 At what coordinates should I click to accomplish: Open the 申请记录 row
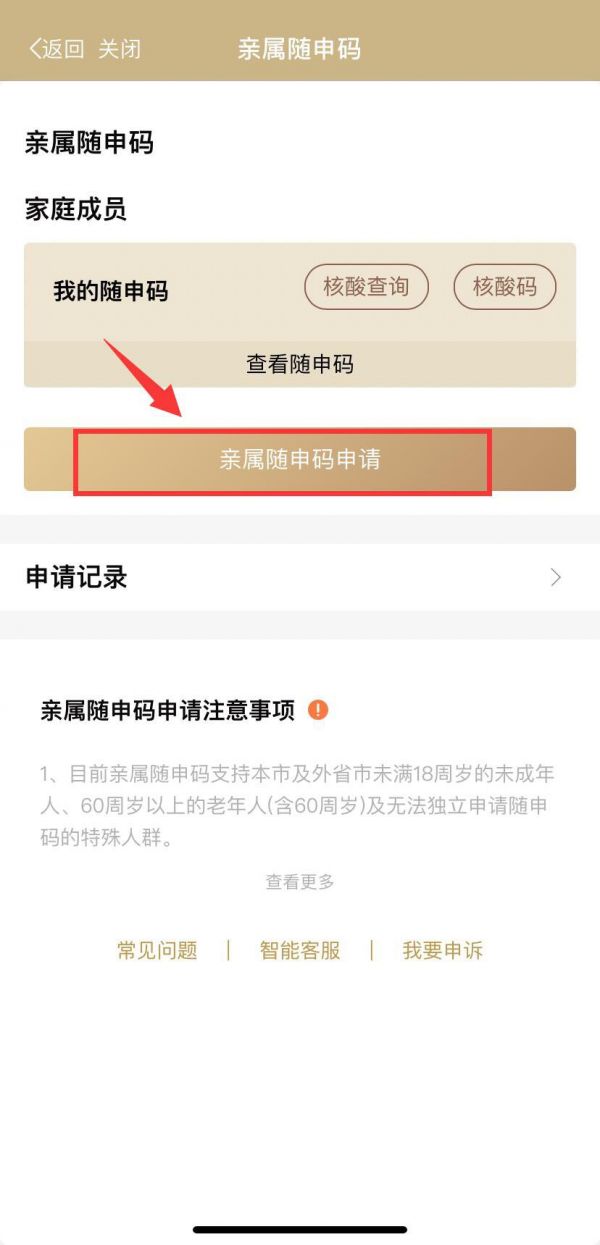(x=300, y=577)
